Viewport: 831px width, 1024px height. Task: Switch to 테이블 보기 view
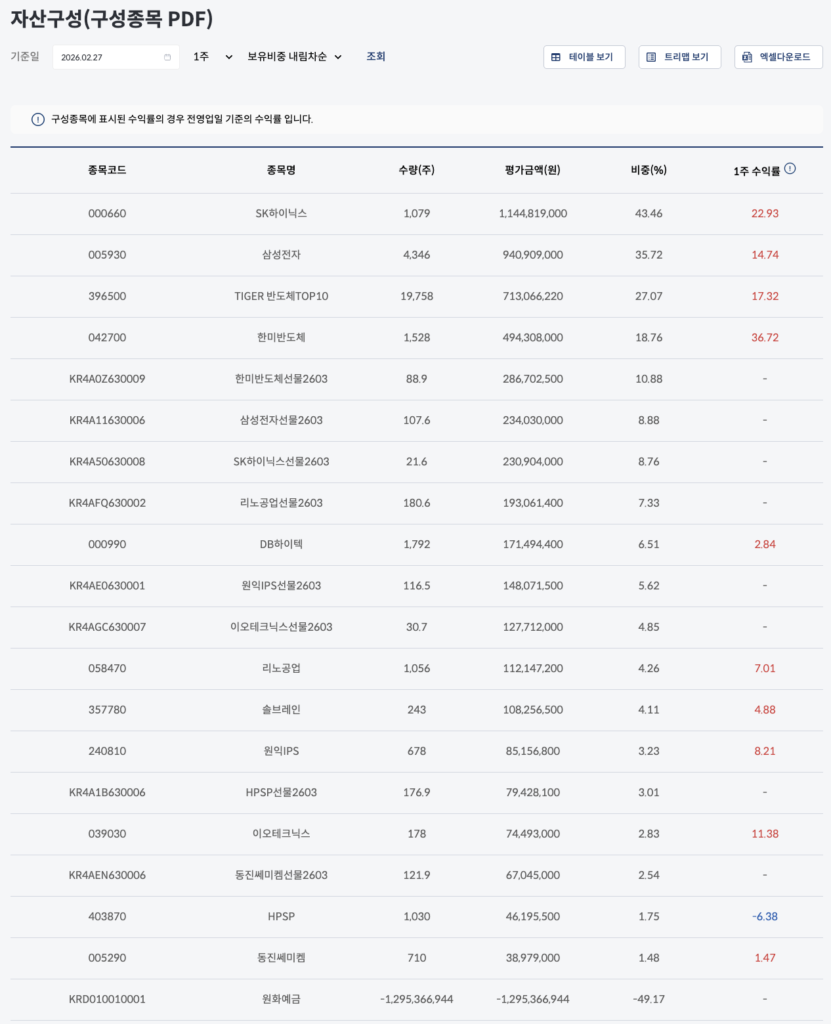(584, 57)
